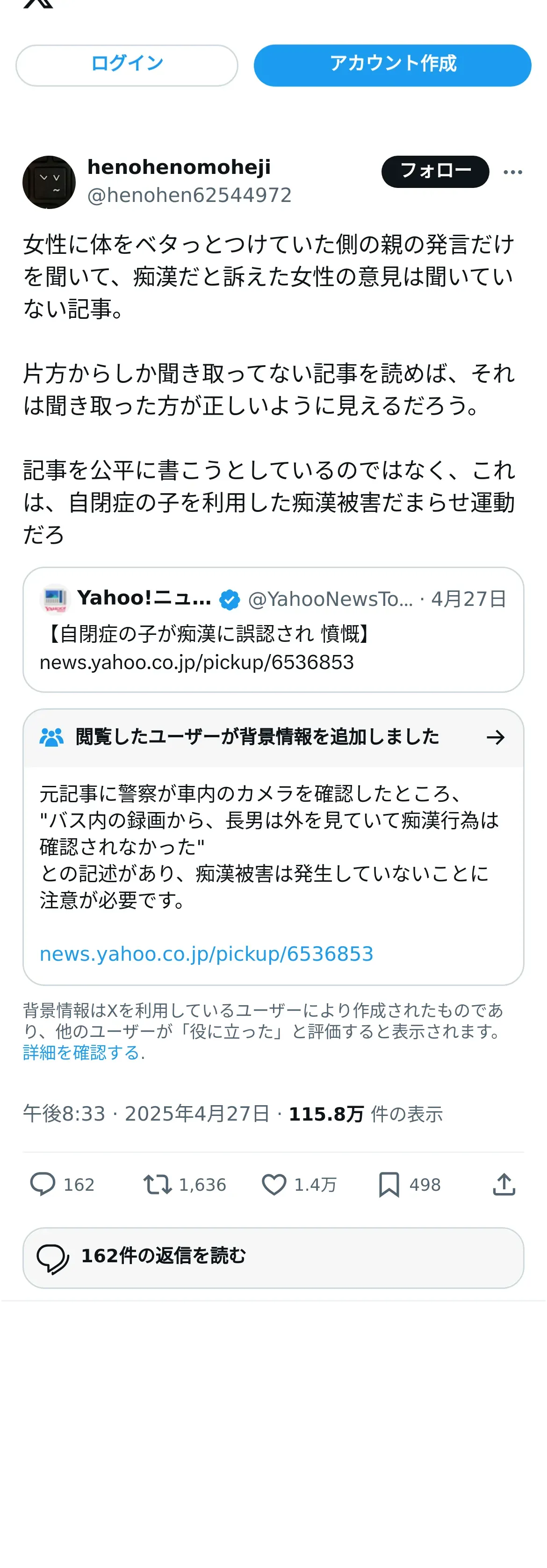Open the quoted Yahoo!ニュース post

coord(273,629)
